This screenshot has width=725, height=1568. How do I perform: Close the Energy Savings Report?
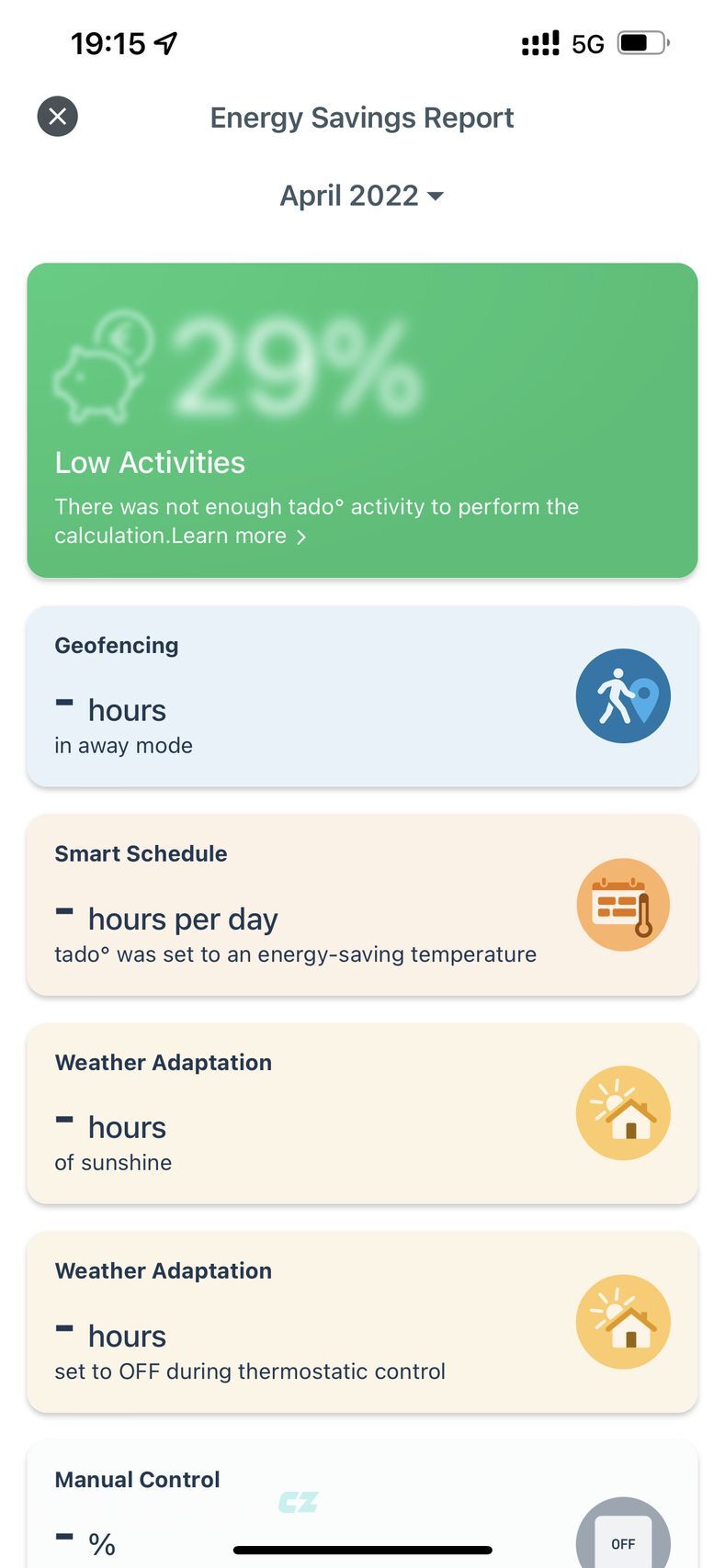pyautogui.click(x=57, y=117)
